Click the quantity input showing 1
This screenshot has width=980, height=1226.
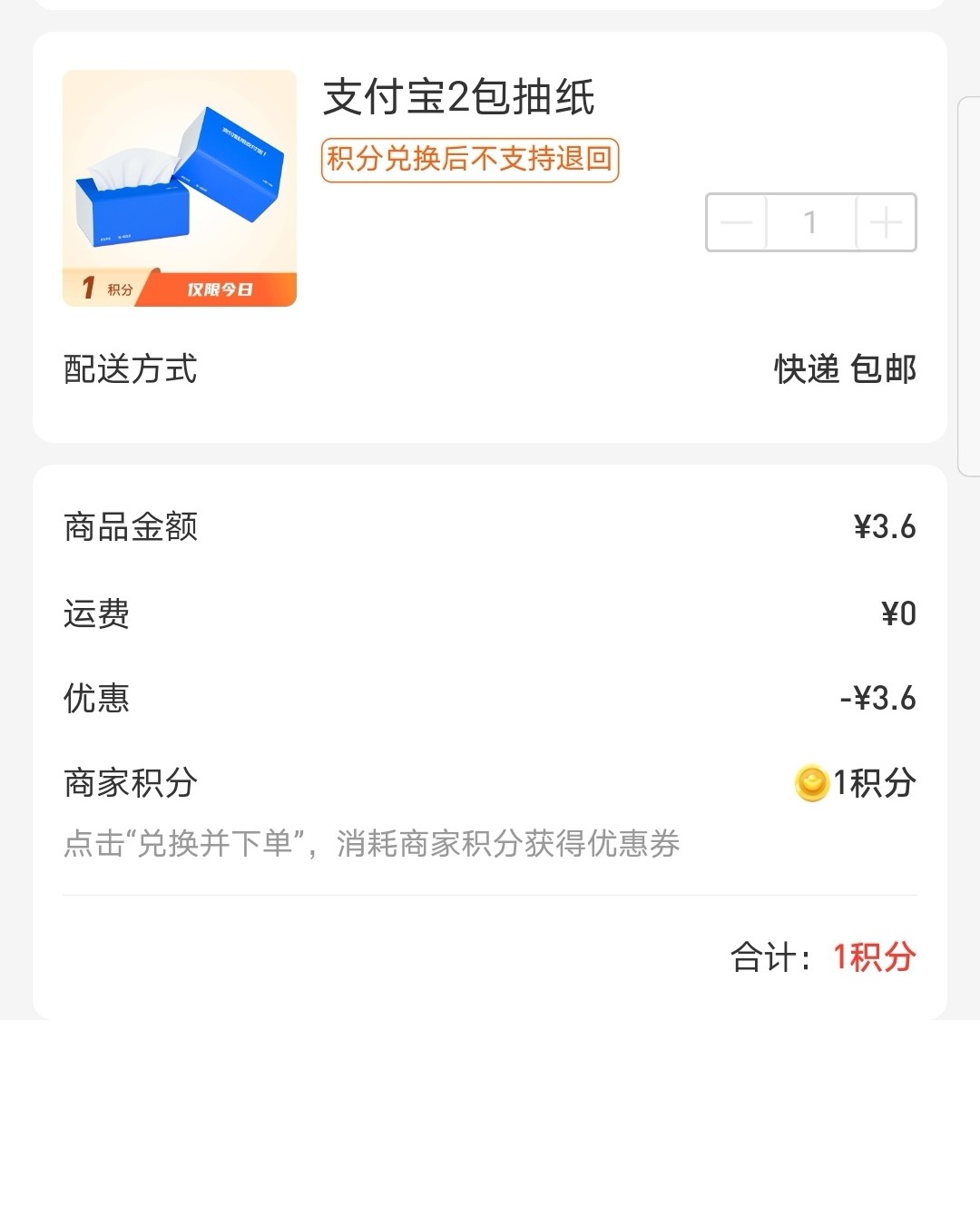click(810, 221)
